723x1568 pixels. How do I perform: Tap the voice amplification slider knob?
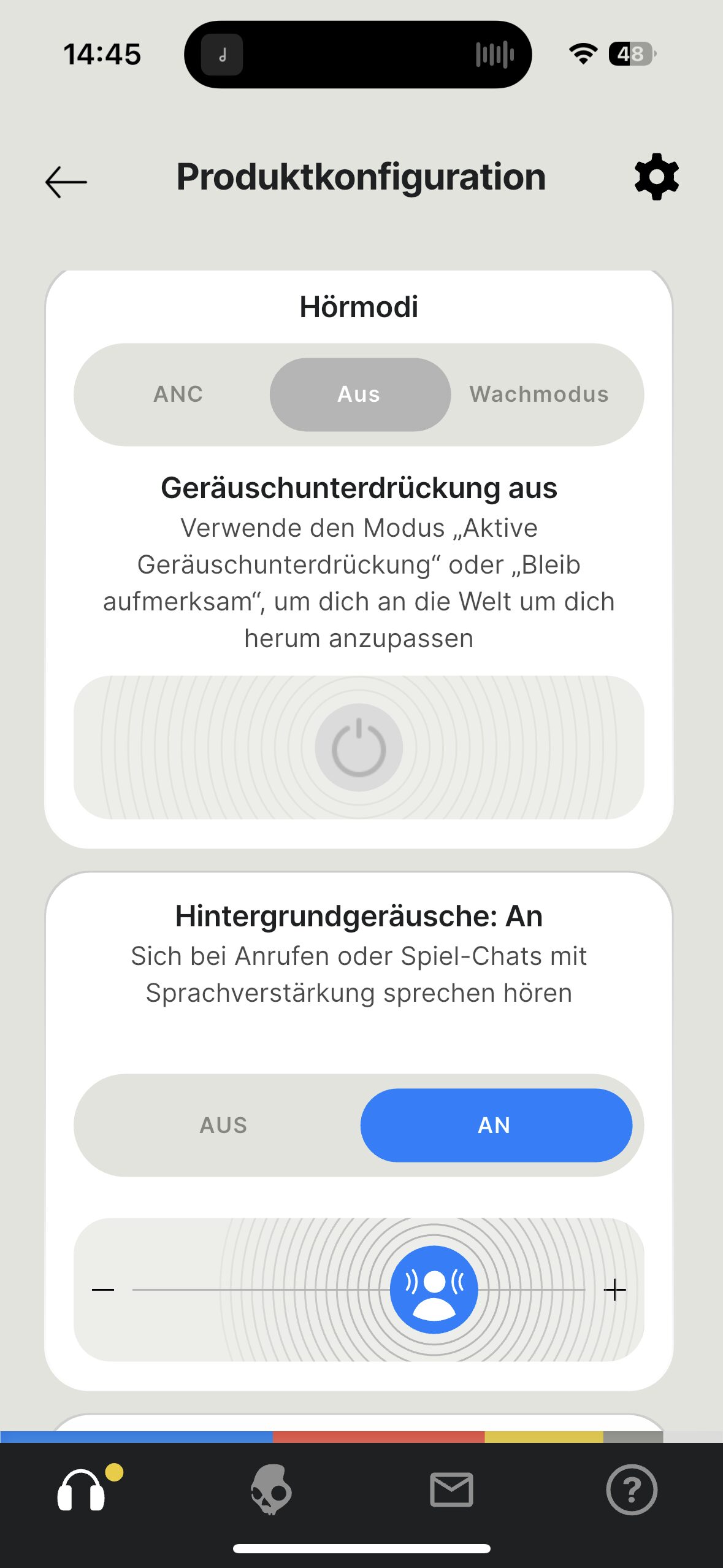pos(434,1289)
